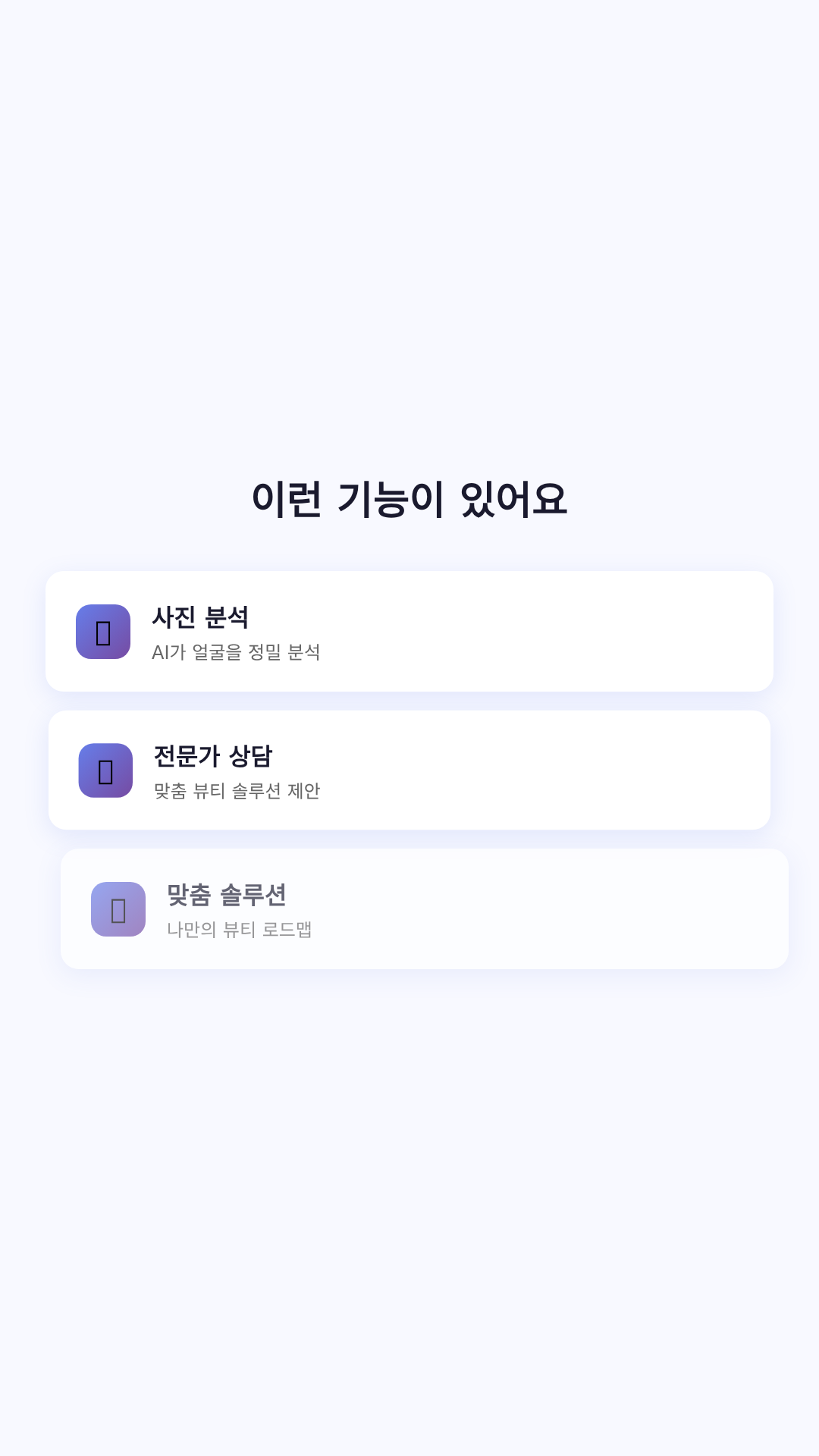Tap the topmost rounded gradient icon

(104, 632)
